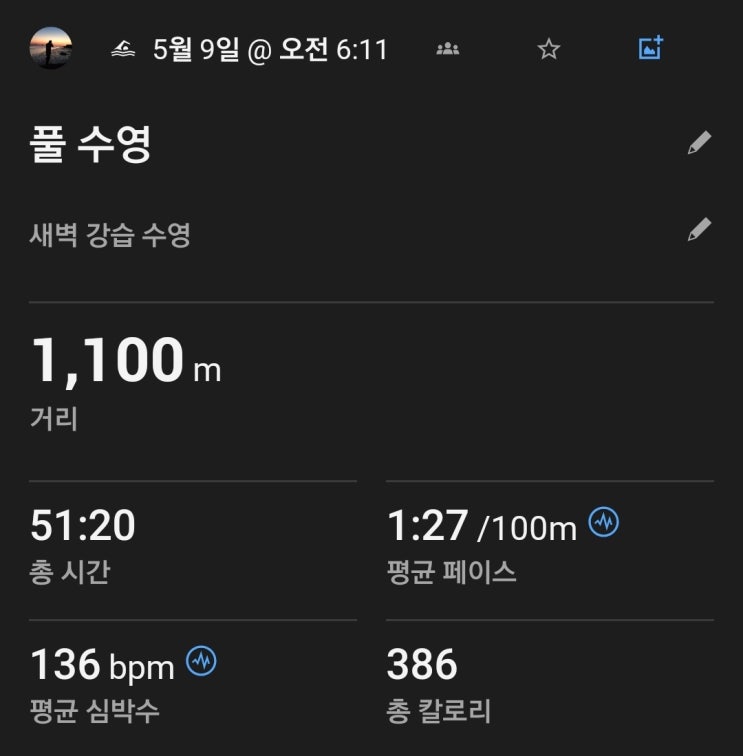This screenshot has width=743, height=756.
Task: Open the chart icon beside 평균 페이스
Action: coord(603,522)
